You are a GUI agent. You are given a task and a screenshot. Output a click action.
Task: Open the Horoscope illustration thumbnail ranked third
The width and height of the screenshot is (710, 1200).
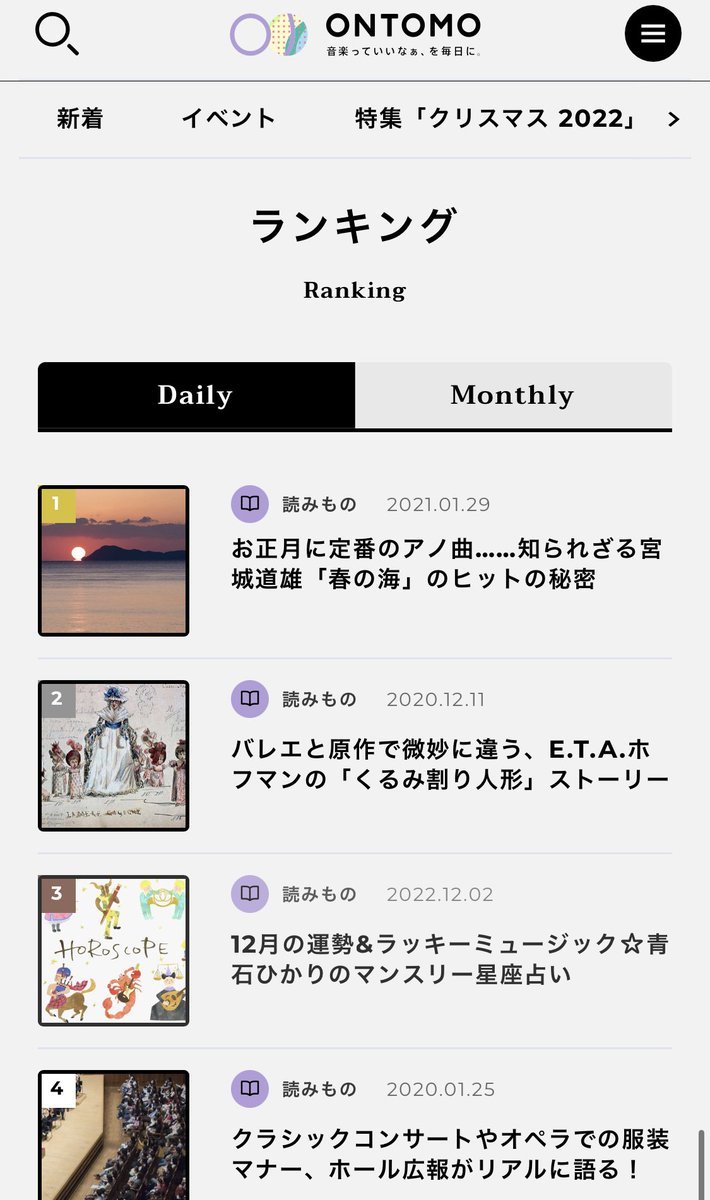(114, 951)
